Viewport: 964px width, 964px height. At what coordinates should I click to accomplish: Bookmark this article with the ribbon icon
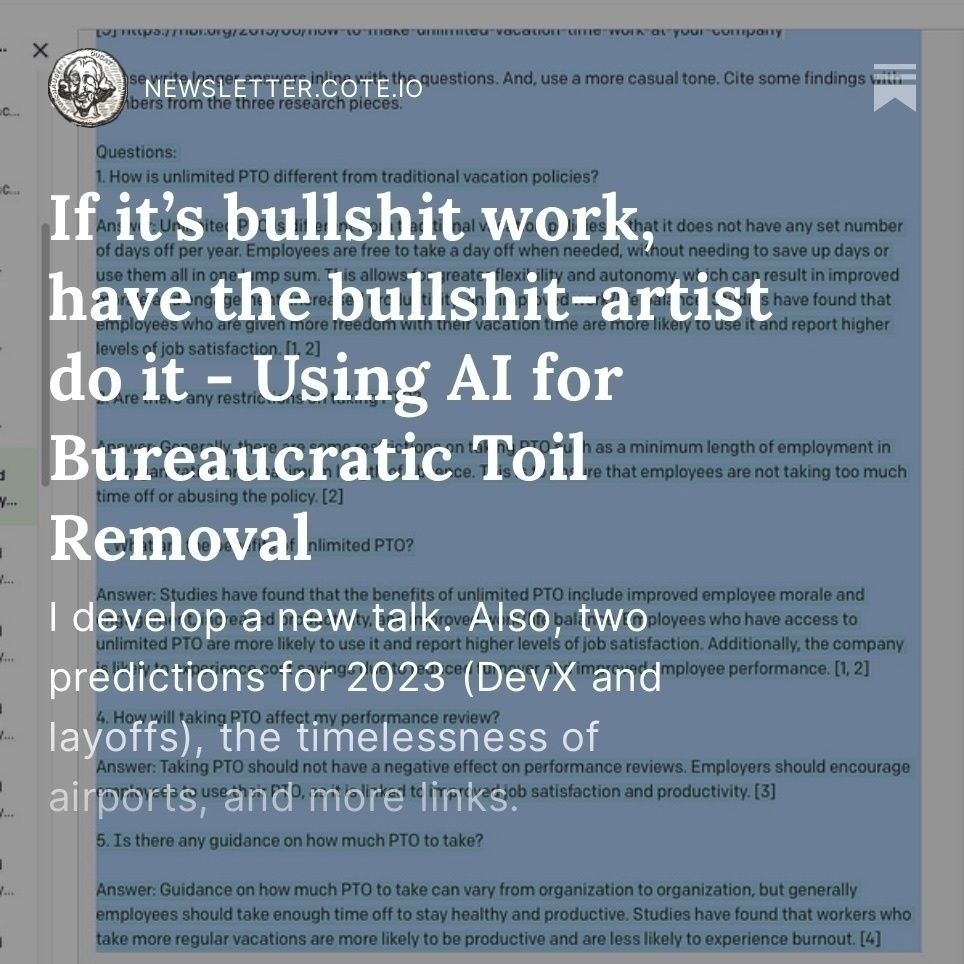(x=894, y=88)
